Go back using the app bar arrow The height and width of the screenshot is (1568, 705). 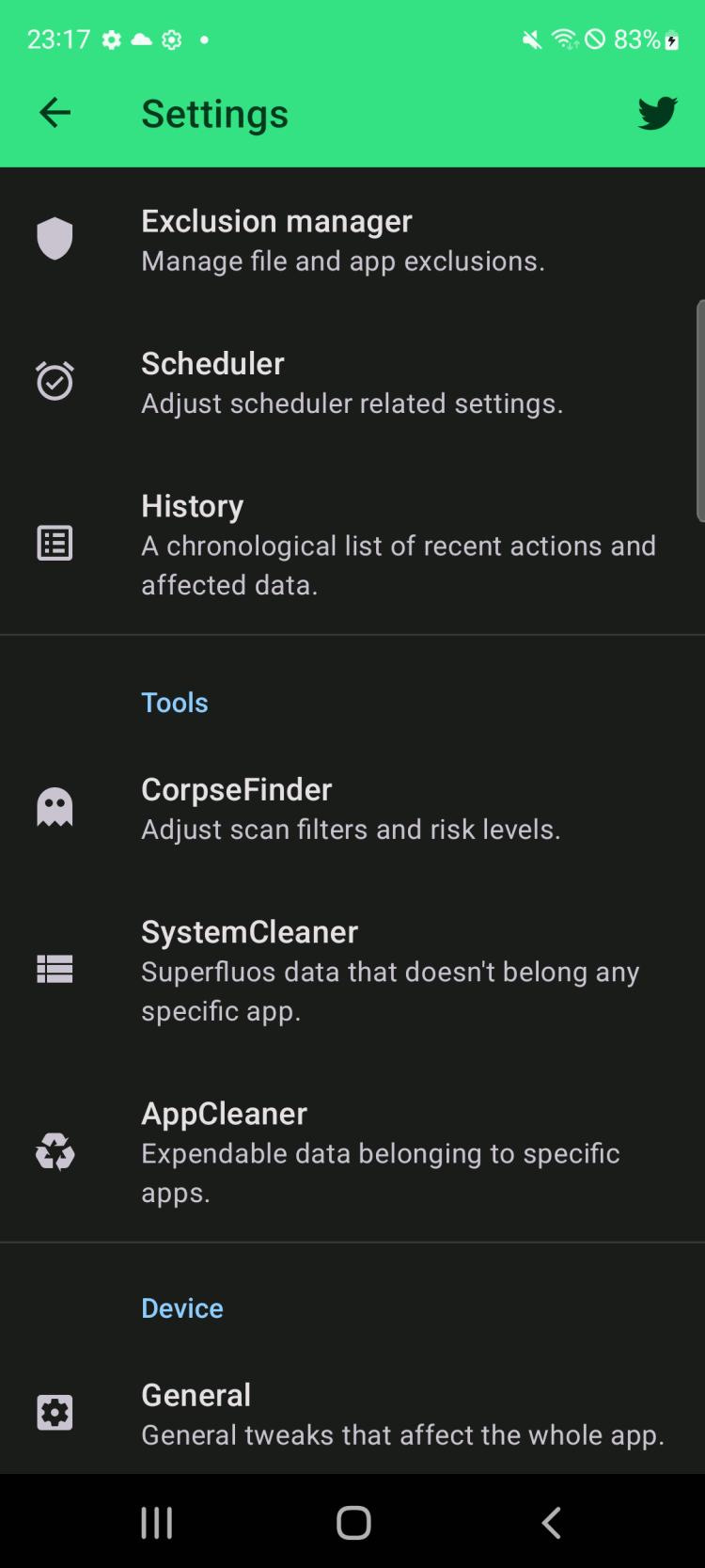pyautogui.click(x=55, y=114)
